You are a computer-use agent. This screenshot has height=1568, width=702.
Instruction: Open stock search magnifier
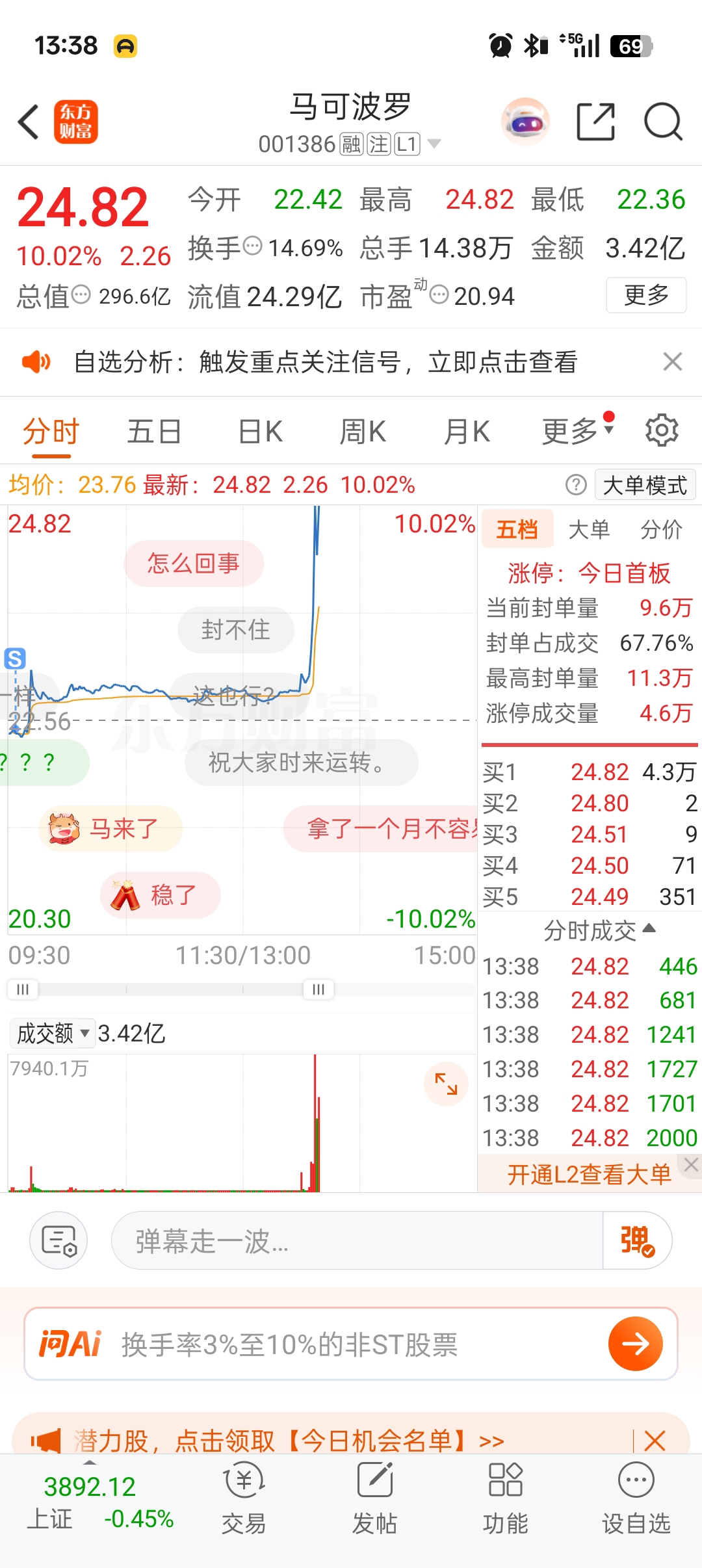point(662,122)
